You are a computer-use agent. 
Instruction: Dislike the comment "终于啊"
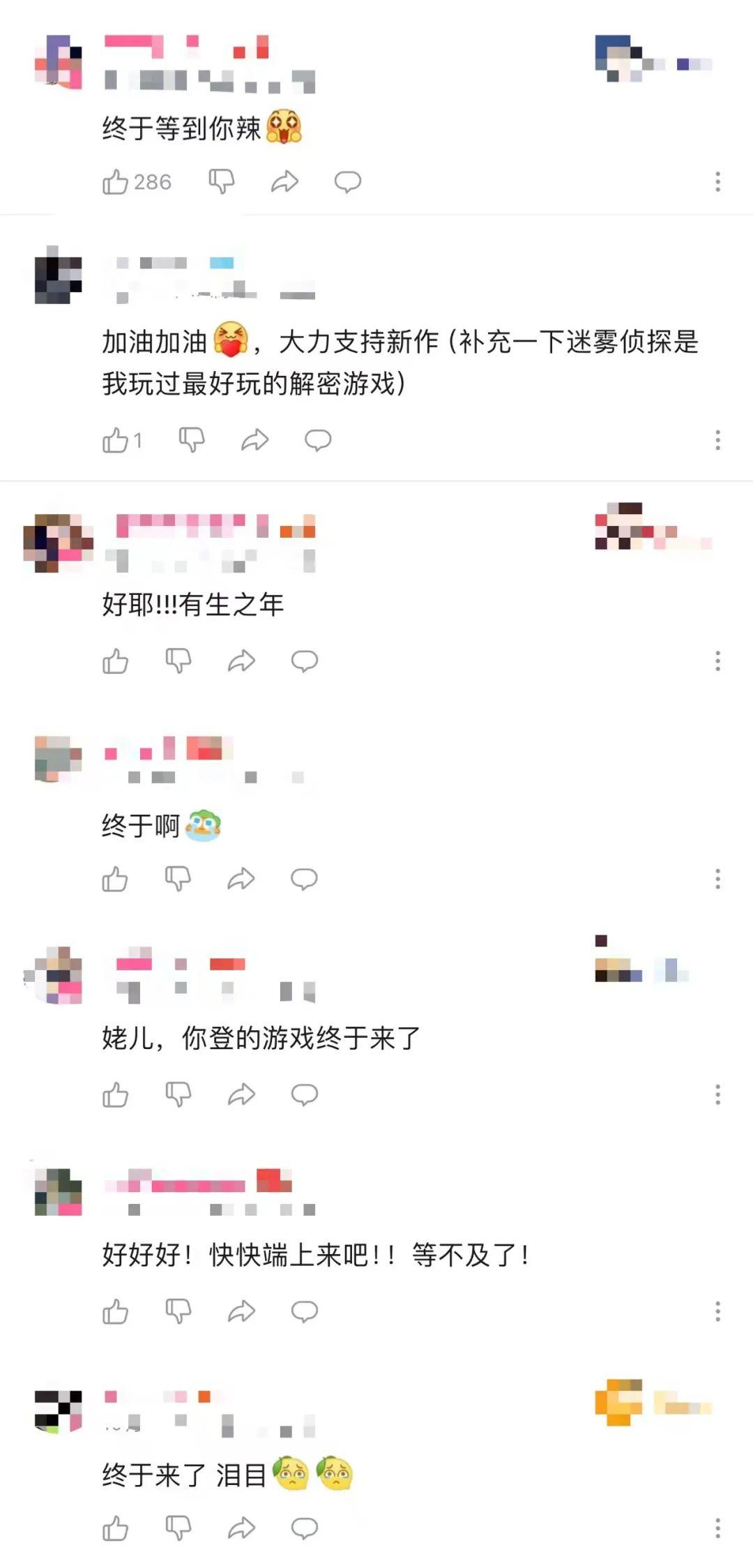[x=178, y=879]
